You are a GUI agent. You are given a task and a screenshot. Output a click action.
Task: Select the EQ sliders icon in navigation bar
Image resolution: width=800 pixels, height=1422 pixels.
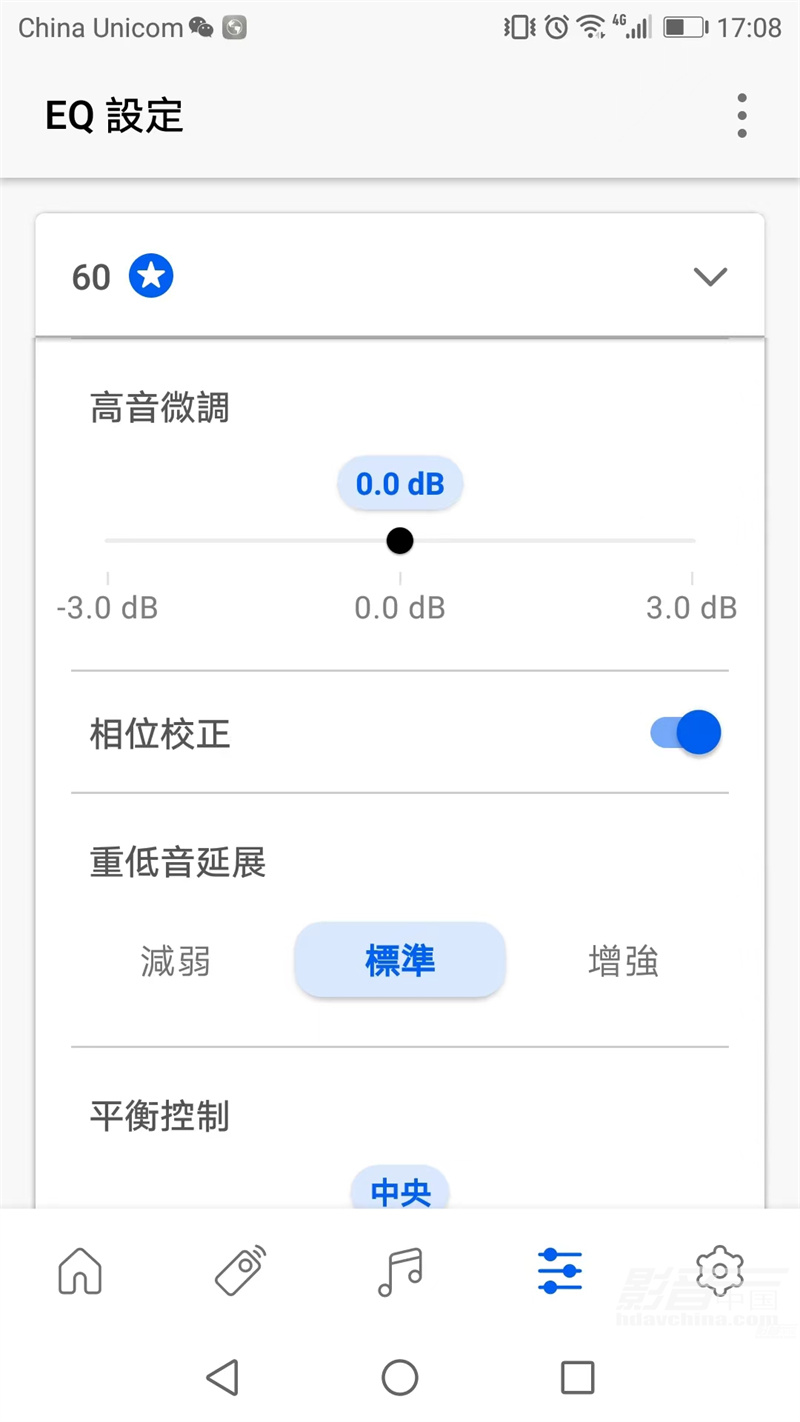[x=559, y=1271]
